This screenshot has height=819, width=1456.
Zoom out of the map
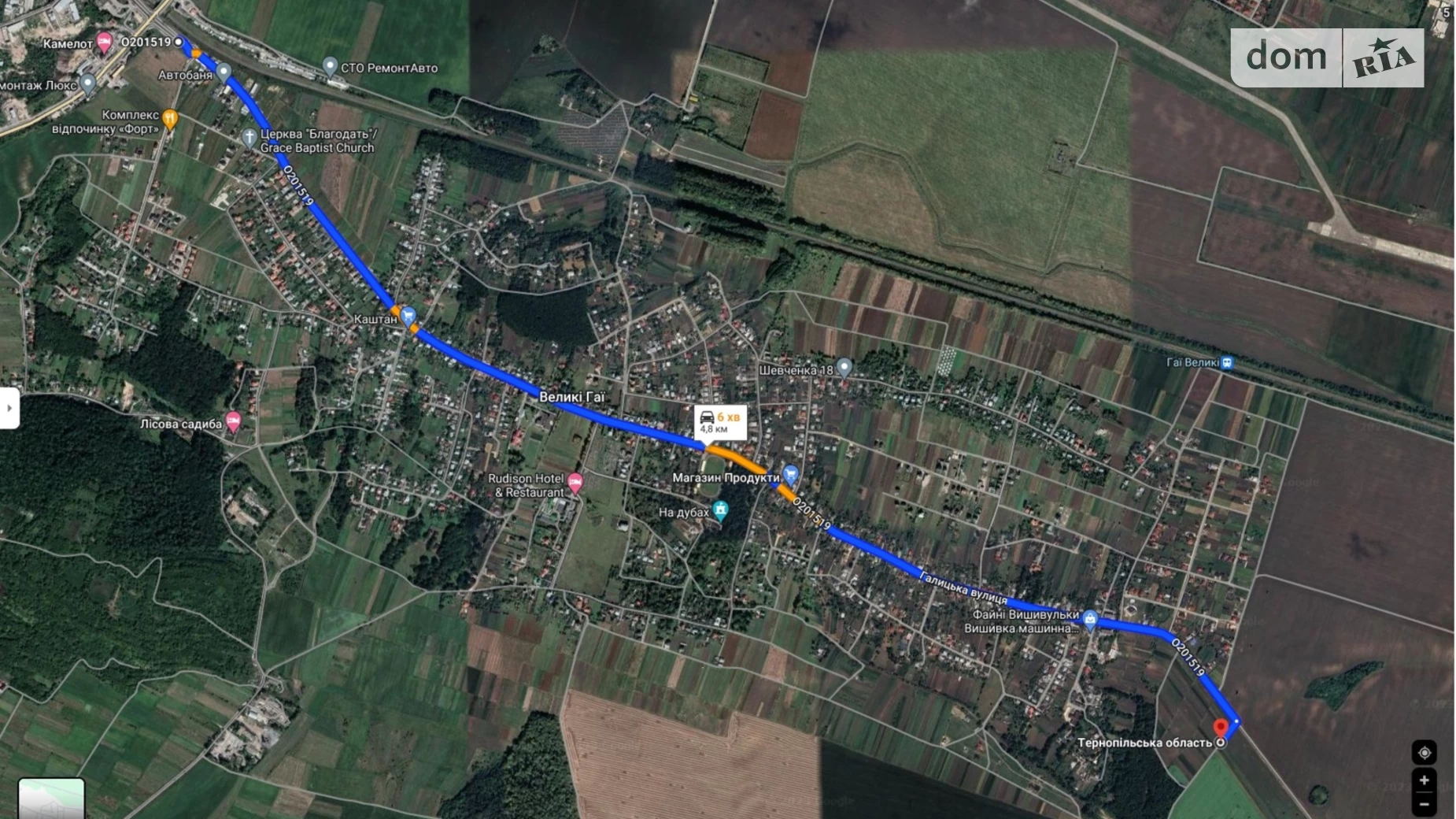tap(1424, 805)
